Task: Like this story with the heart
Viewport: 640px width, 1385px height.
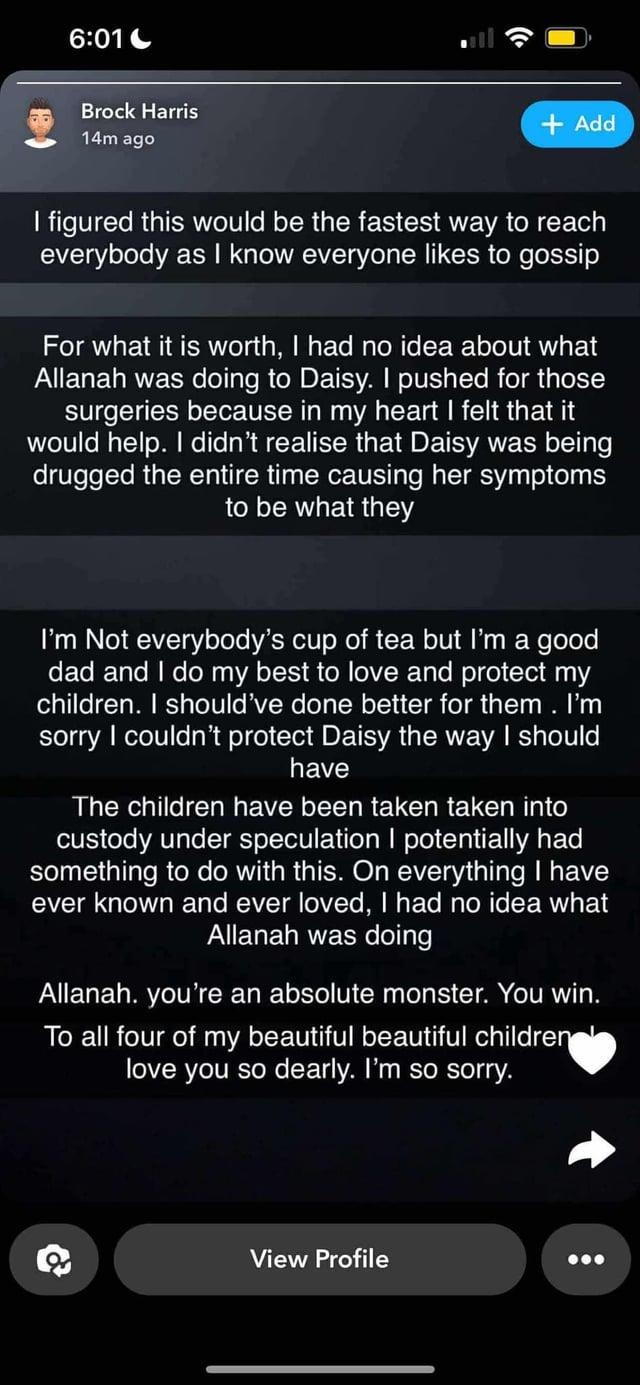Action: coord(597,1053)
